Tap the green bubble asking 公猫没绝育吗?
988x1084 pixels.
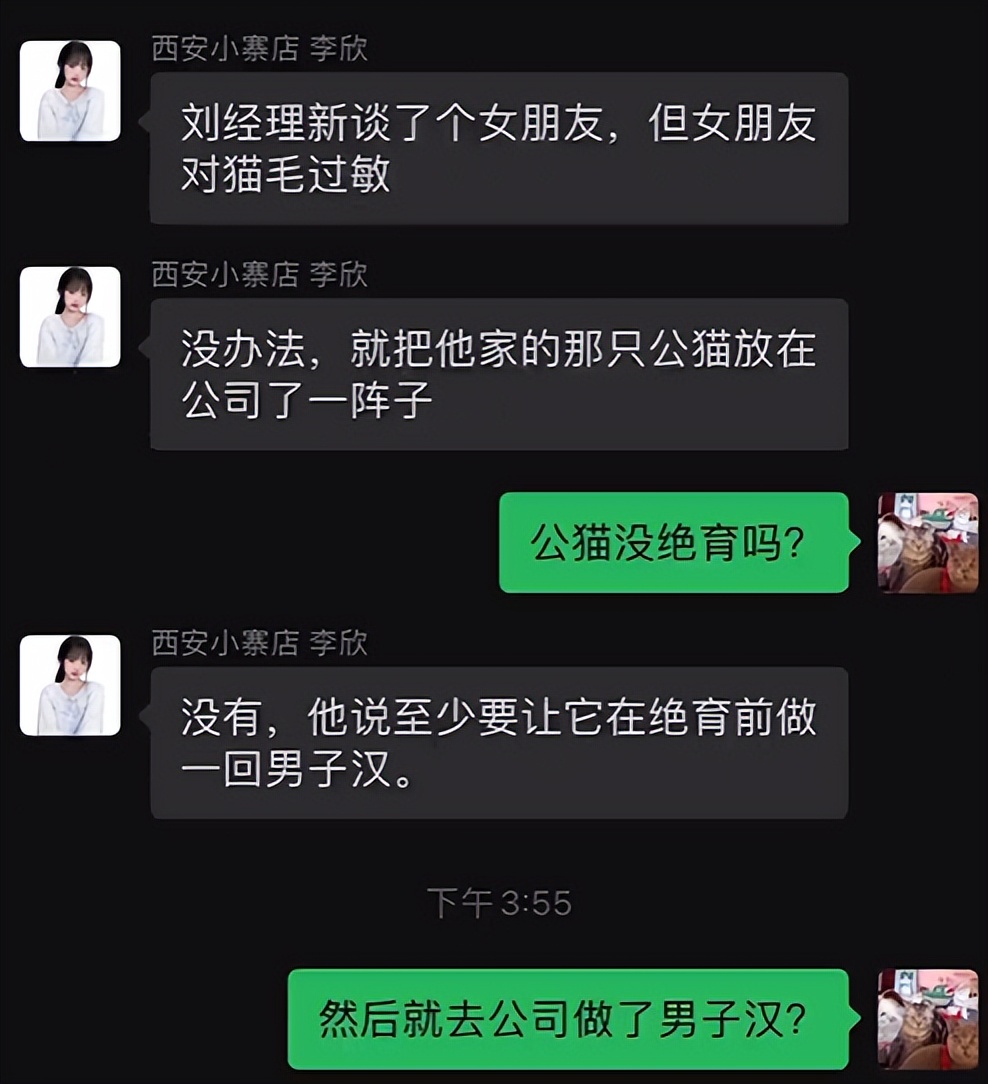(x=673, y=543)
